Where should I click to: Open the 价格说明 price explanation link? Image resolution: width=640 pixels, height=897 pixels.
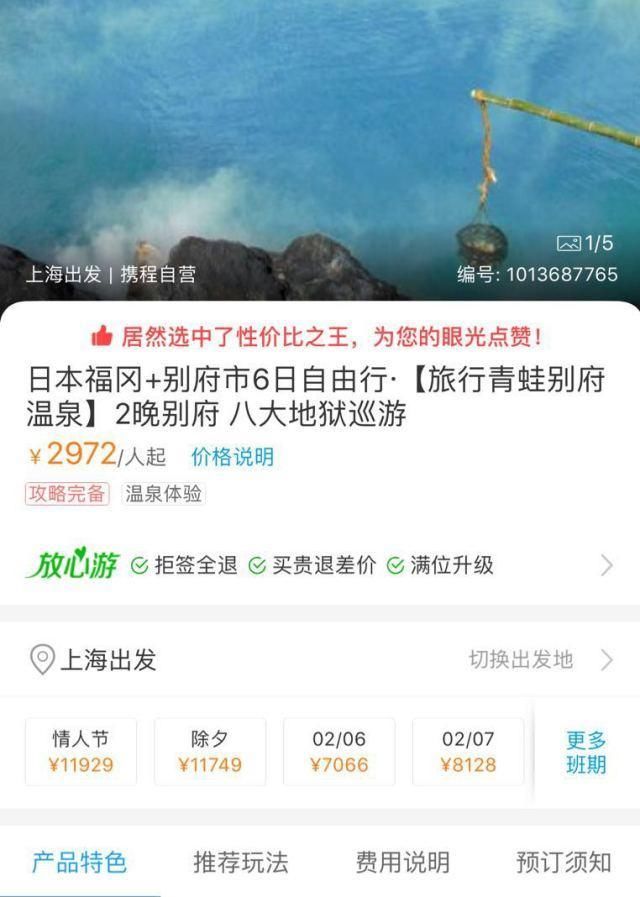tap(232, 457)
